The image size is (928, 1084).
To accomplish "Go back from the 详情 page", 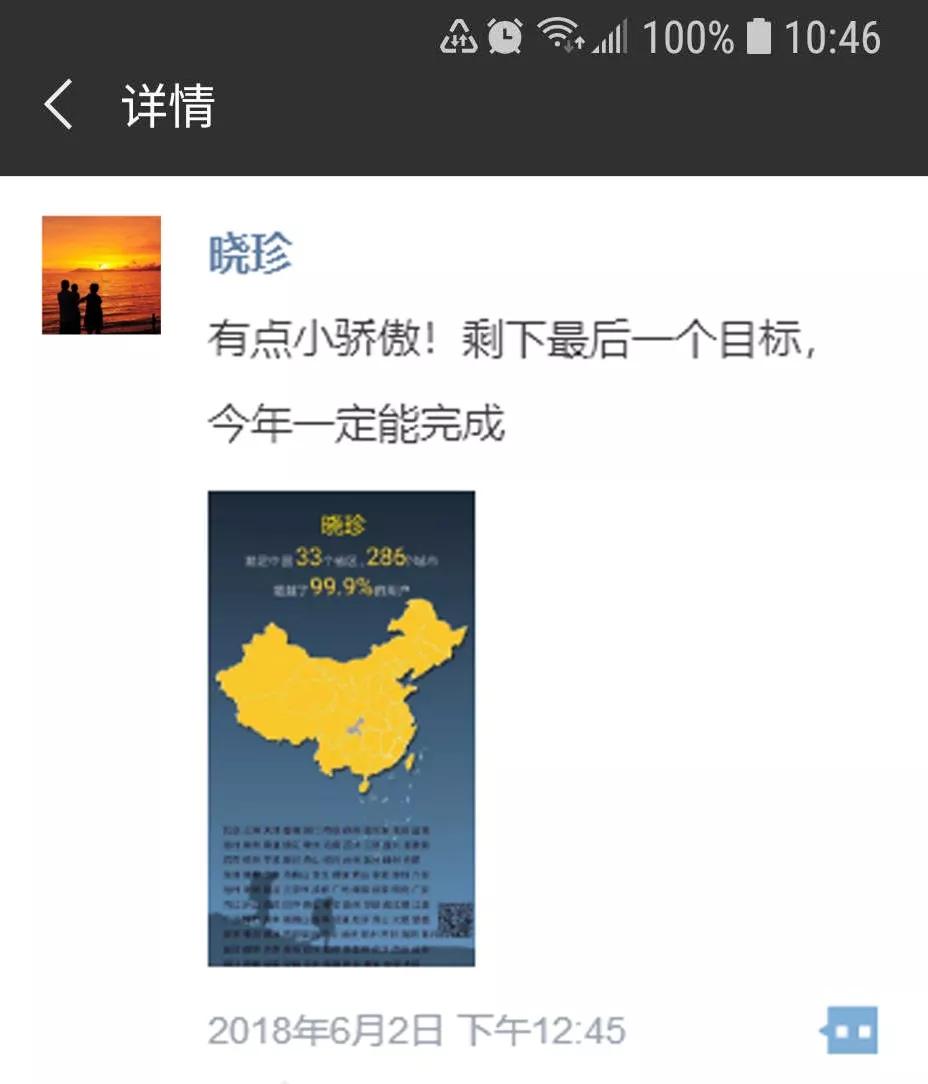I will (58, 105).
